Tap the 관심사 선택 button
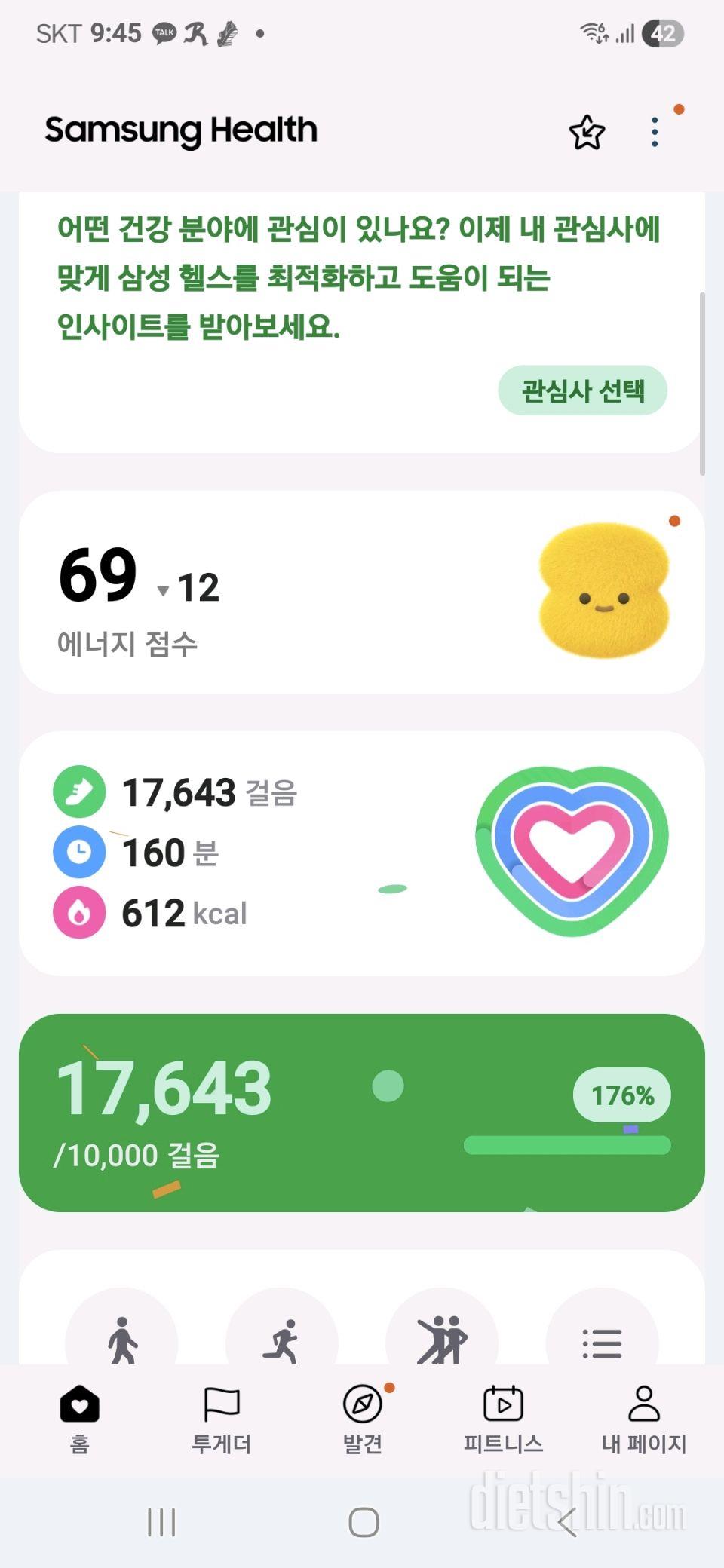 (584, 390)
